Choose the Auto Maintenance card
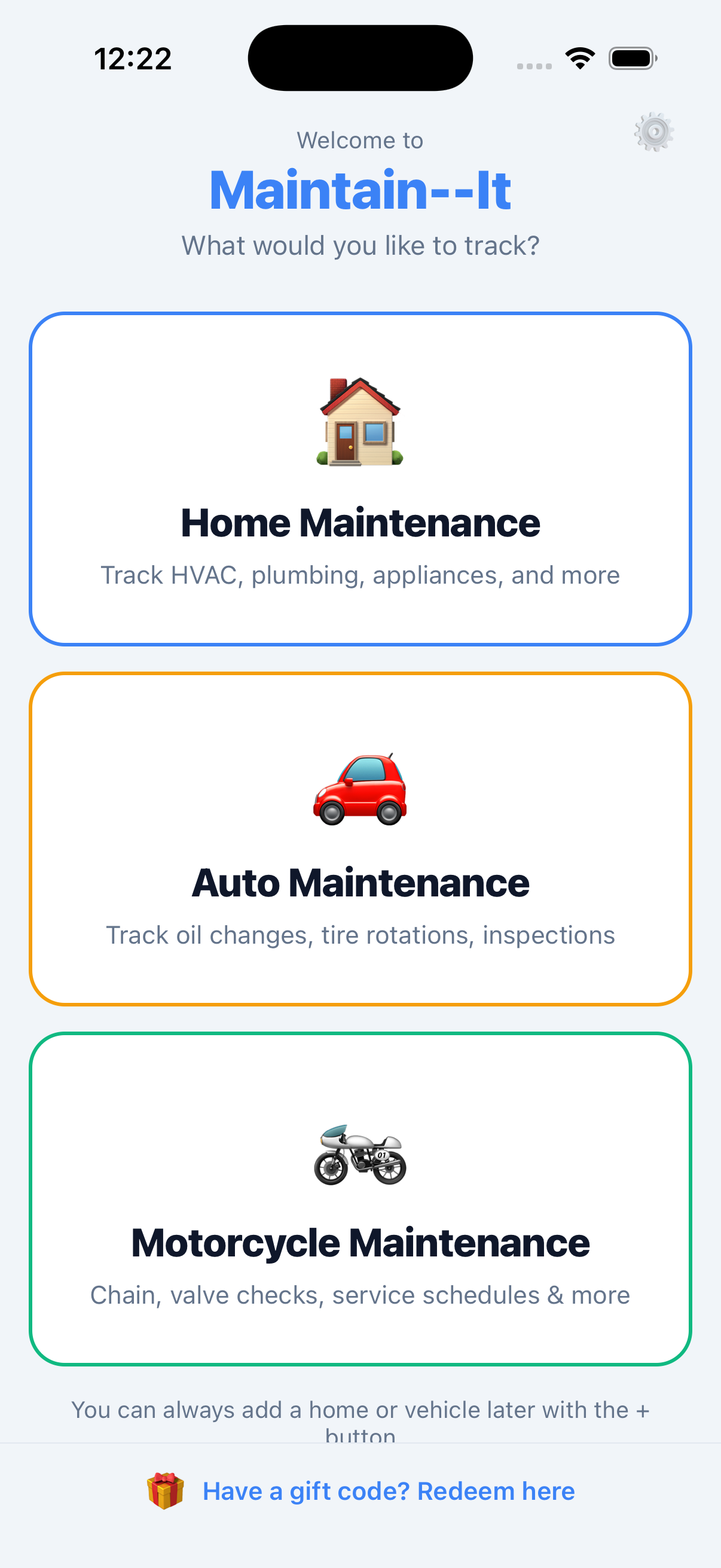Viewport: 721px width, 1568px height. coord(360,839)
